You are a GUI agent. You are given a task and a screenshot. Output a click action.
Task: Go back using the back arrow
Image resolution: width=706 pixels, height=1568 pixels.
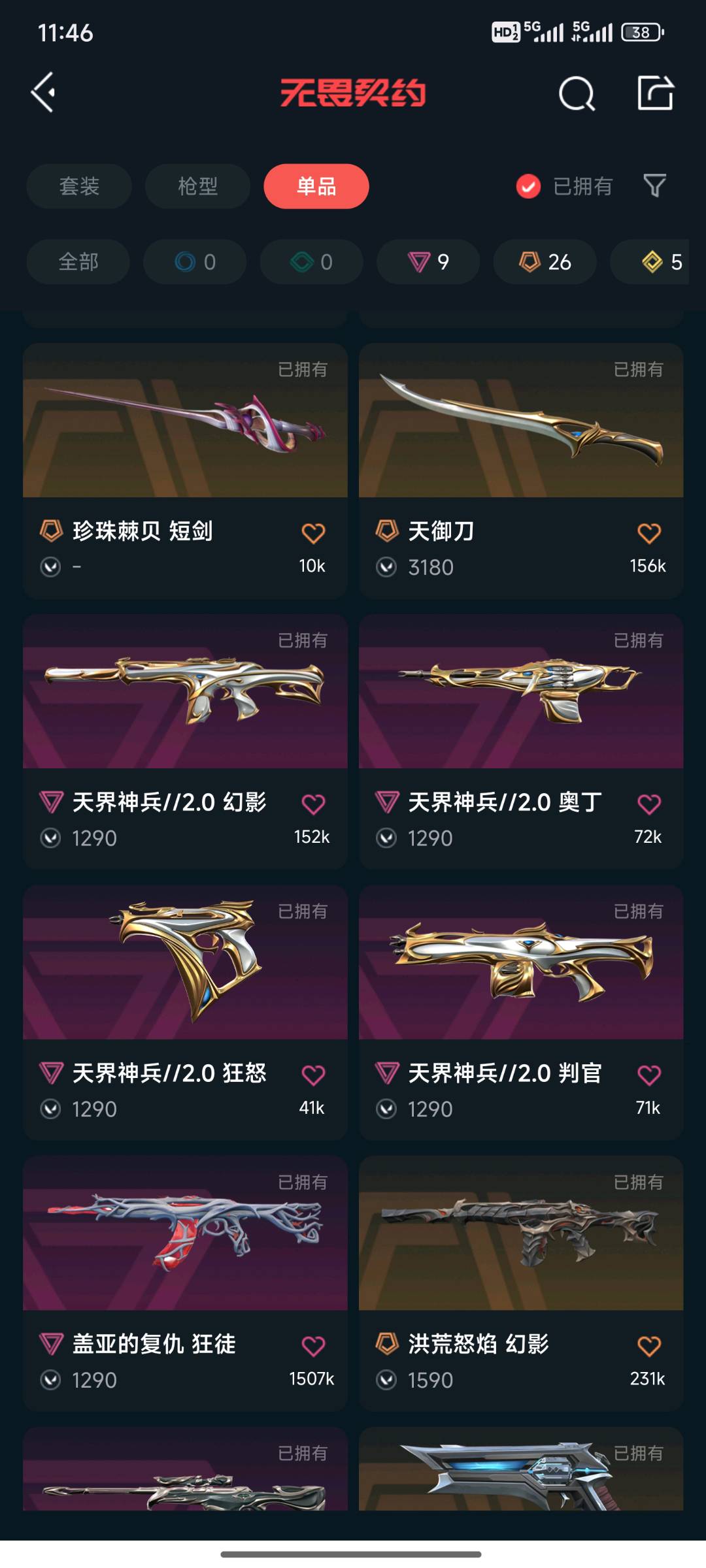43,92
